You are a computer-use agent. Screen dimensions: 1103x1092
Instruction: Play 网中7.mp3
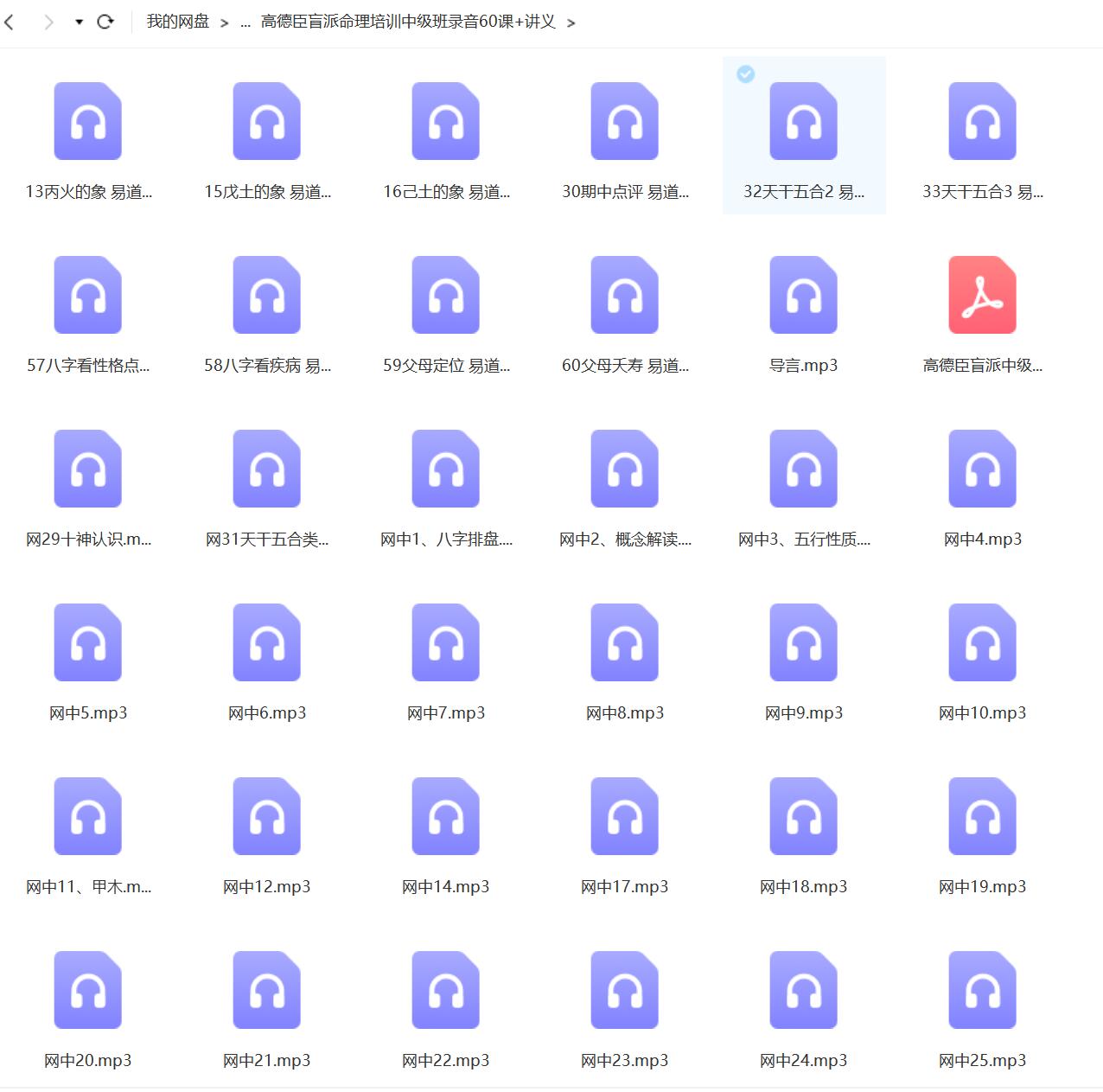tap(445, 643)
